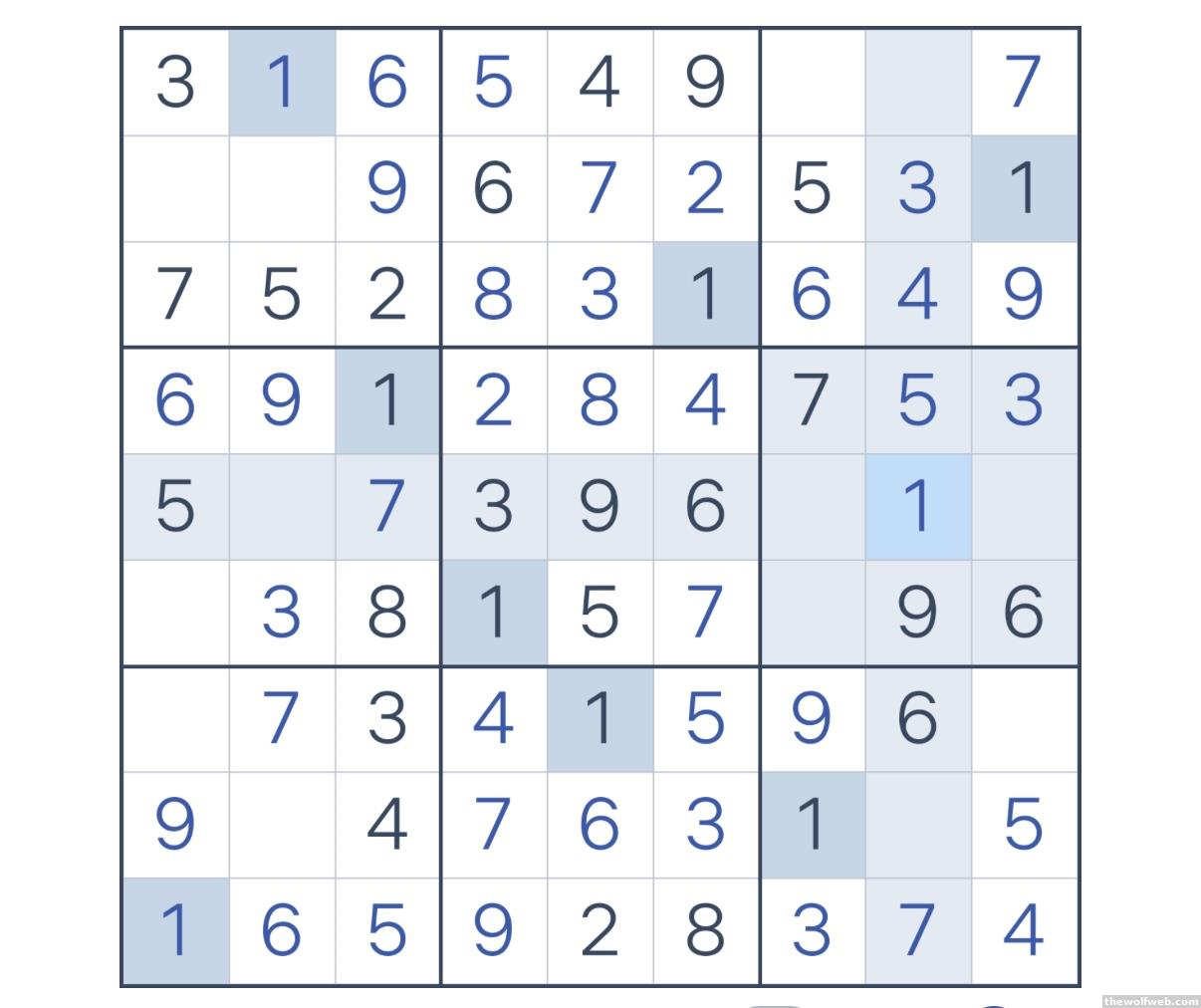Select the empty cell under the 3 ending that column
The width and height of the screenshot is (1201, 1008).
point(1024,506)
